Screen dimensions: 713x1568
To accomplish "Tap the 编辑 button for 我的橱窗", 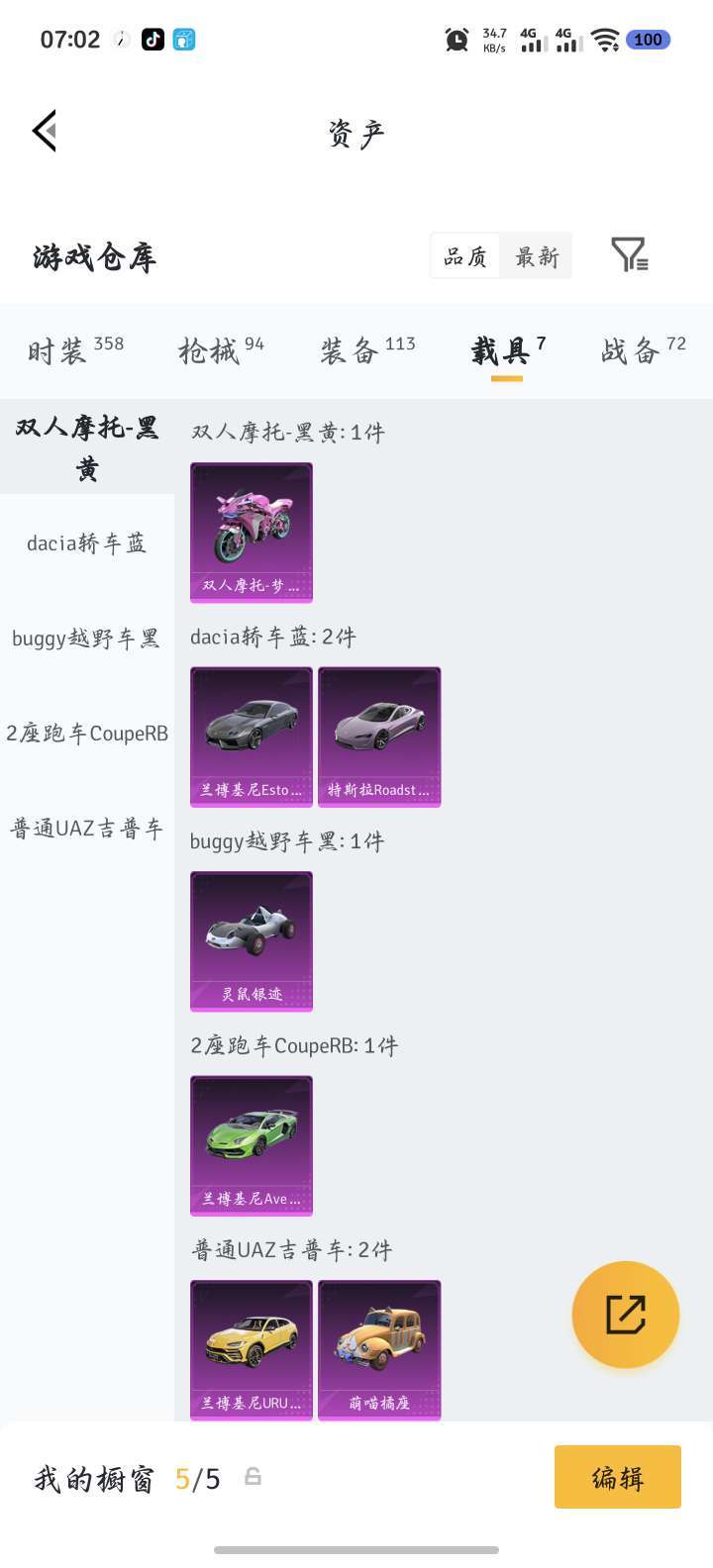I will point(618,1477).
